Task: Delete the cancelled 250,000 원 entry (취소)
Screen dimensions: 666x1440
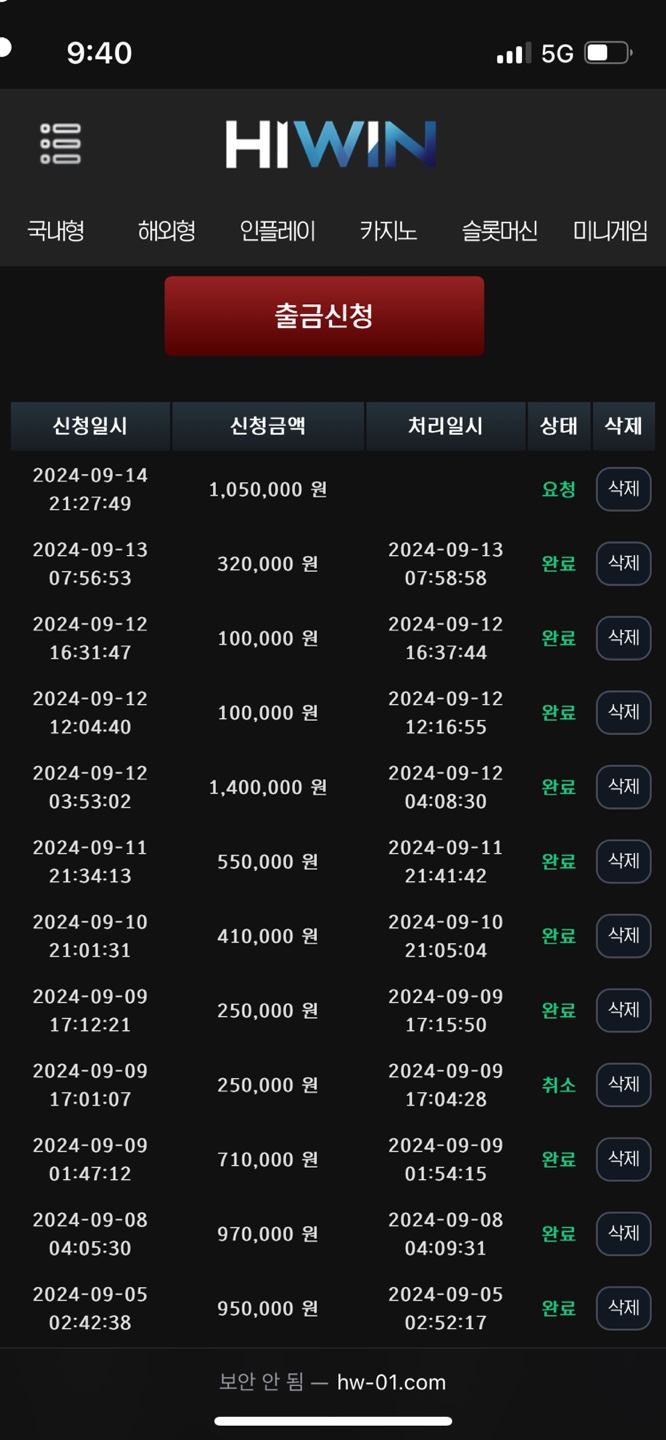Action: (x=624, y=1085)
